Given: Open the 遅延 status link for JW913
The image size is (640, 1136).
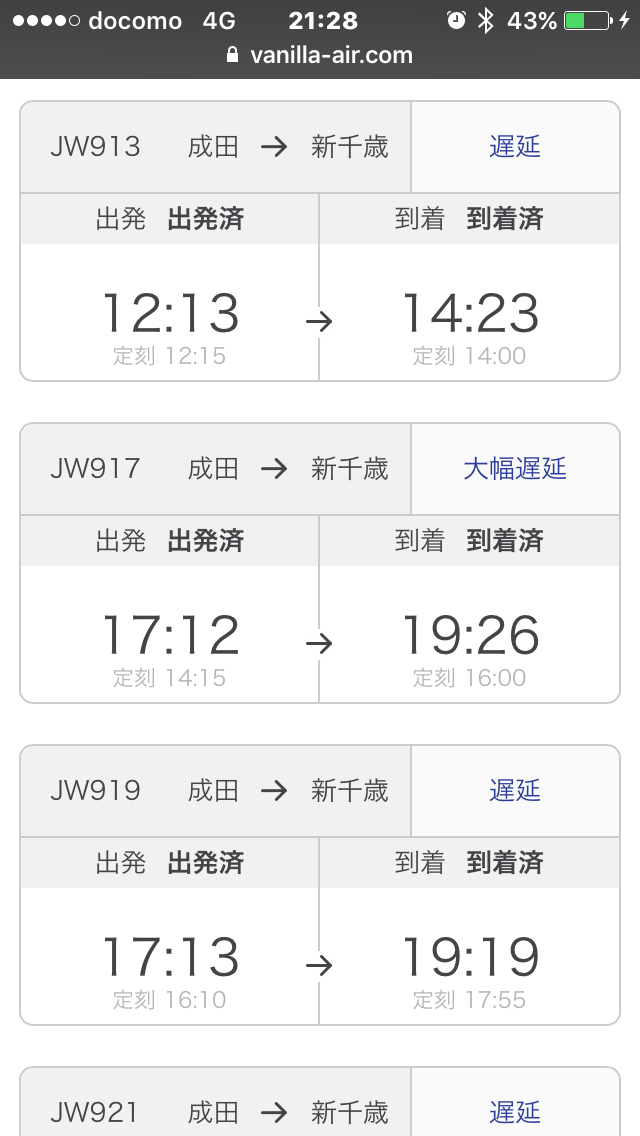Looking at the screenshot, I should (515, 147).
